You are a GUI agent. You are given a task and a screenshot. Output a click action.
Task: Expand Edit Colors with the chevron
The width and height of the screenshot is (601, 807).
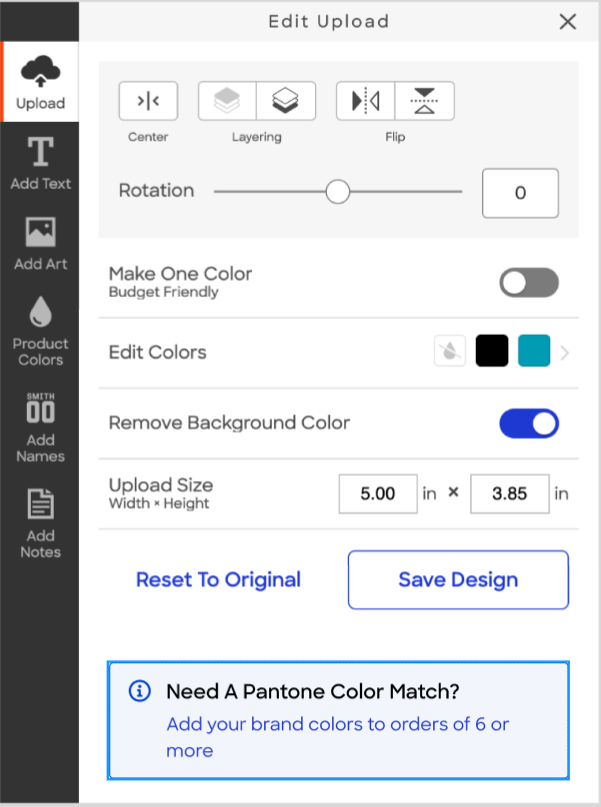[x=565, y=352]
